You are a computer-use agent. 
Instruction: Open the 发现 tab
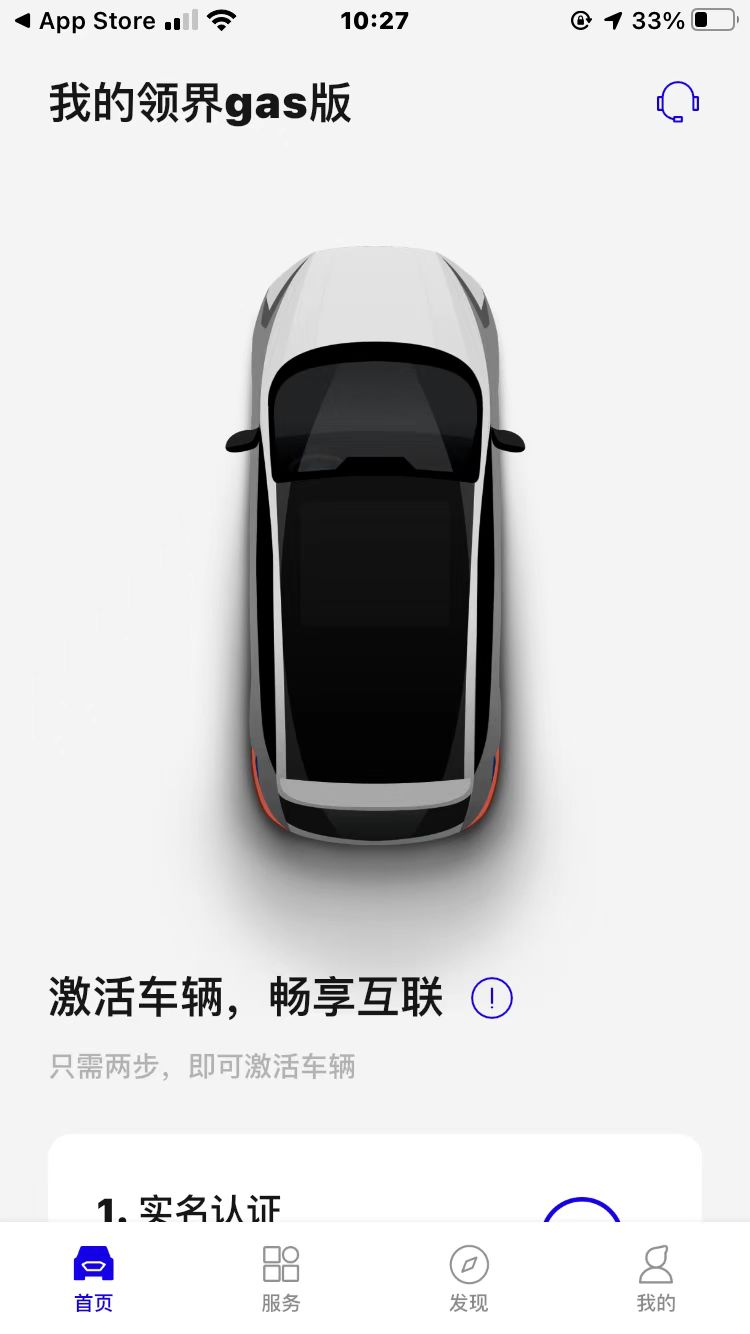coord(468,1278)
